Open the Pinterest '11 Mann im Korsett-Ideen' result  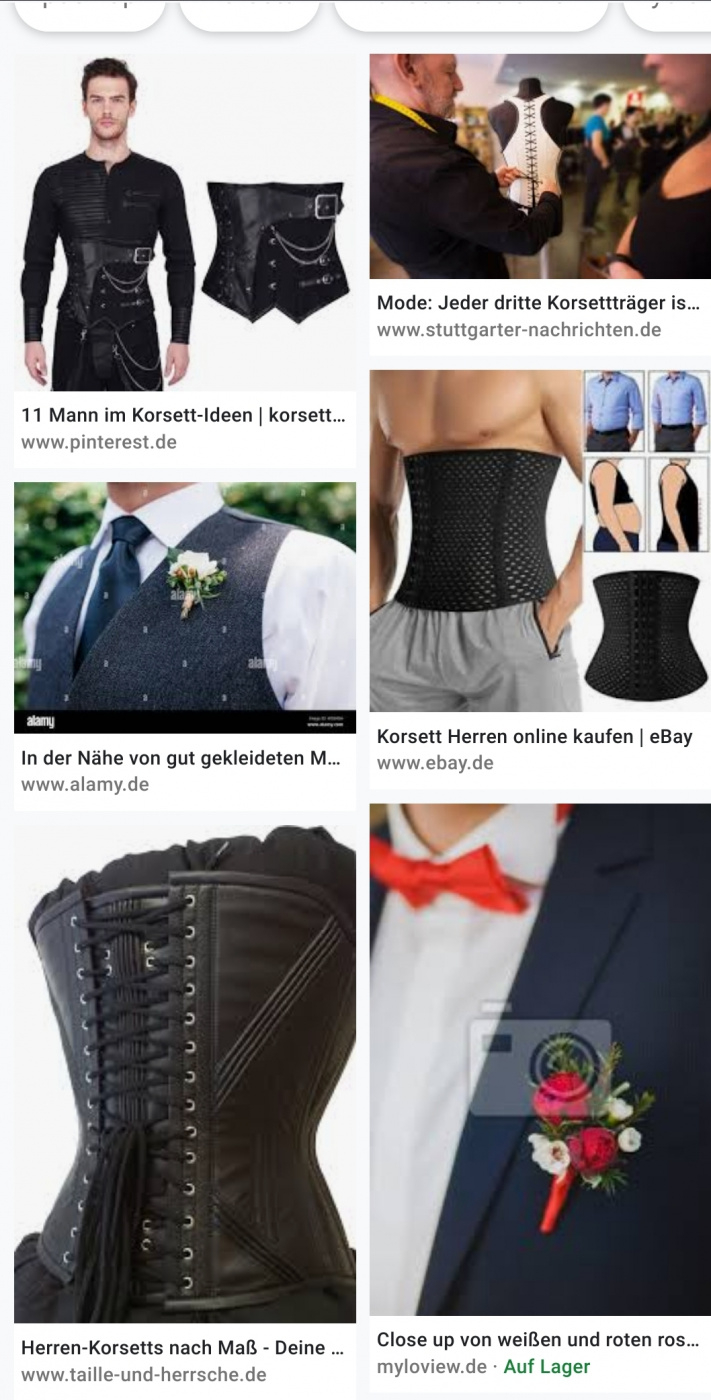(184, 225)
